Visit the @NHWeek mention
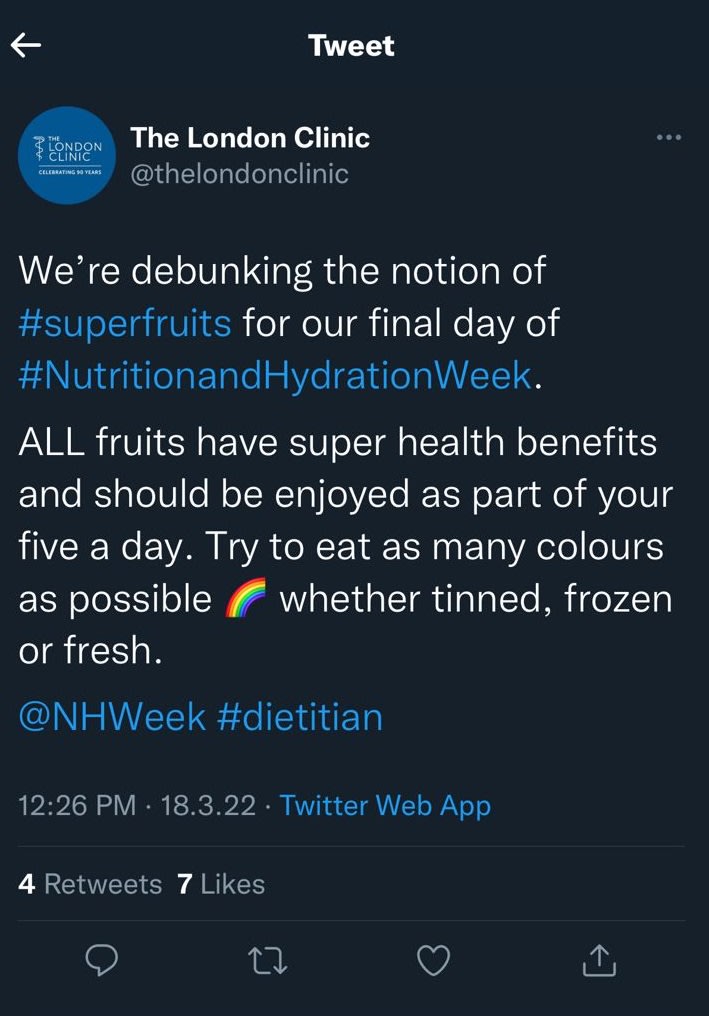Viewport: 709px width, 1016px height. 113,716
